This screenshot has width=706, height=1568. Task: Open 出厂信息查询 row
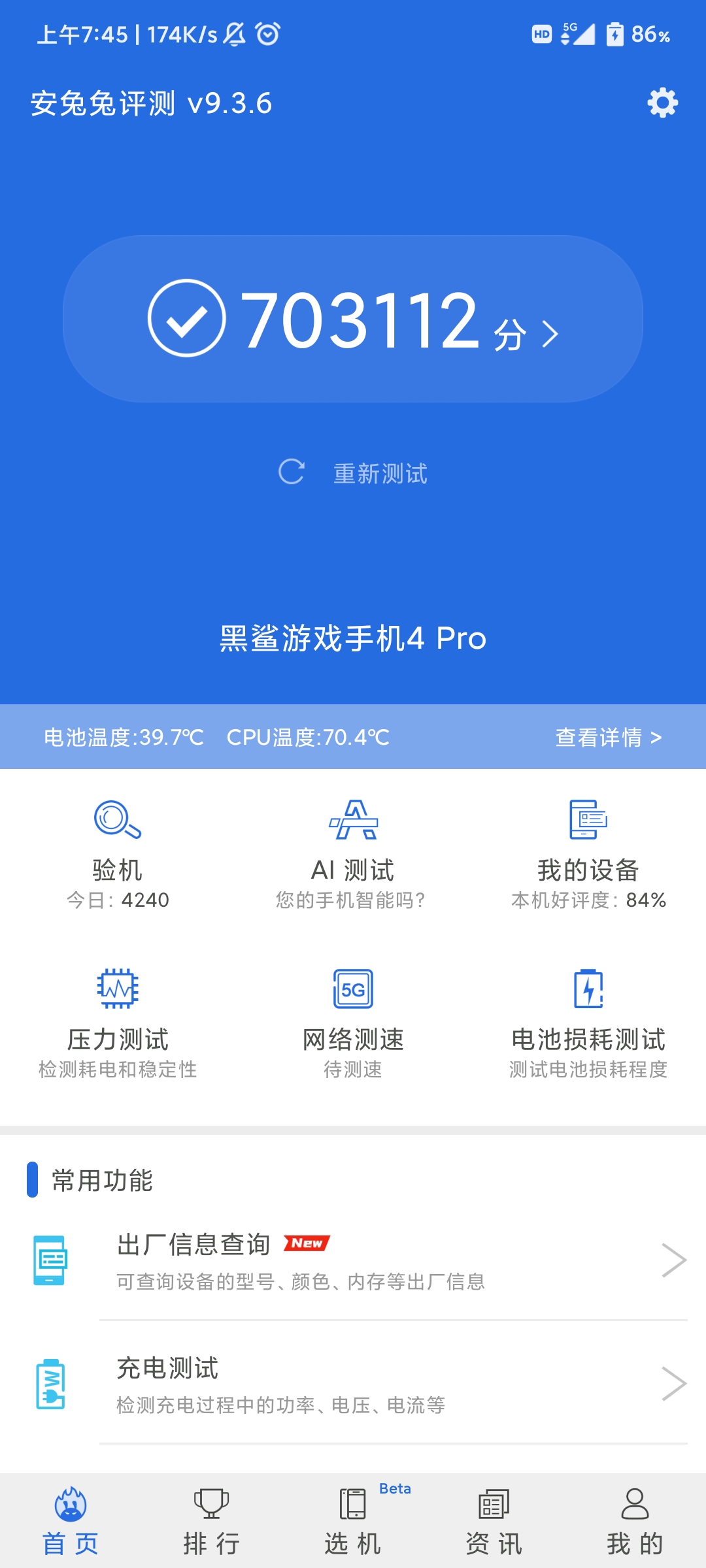pyautogui.click(x=353, y=1261)
